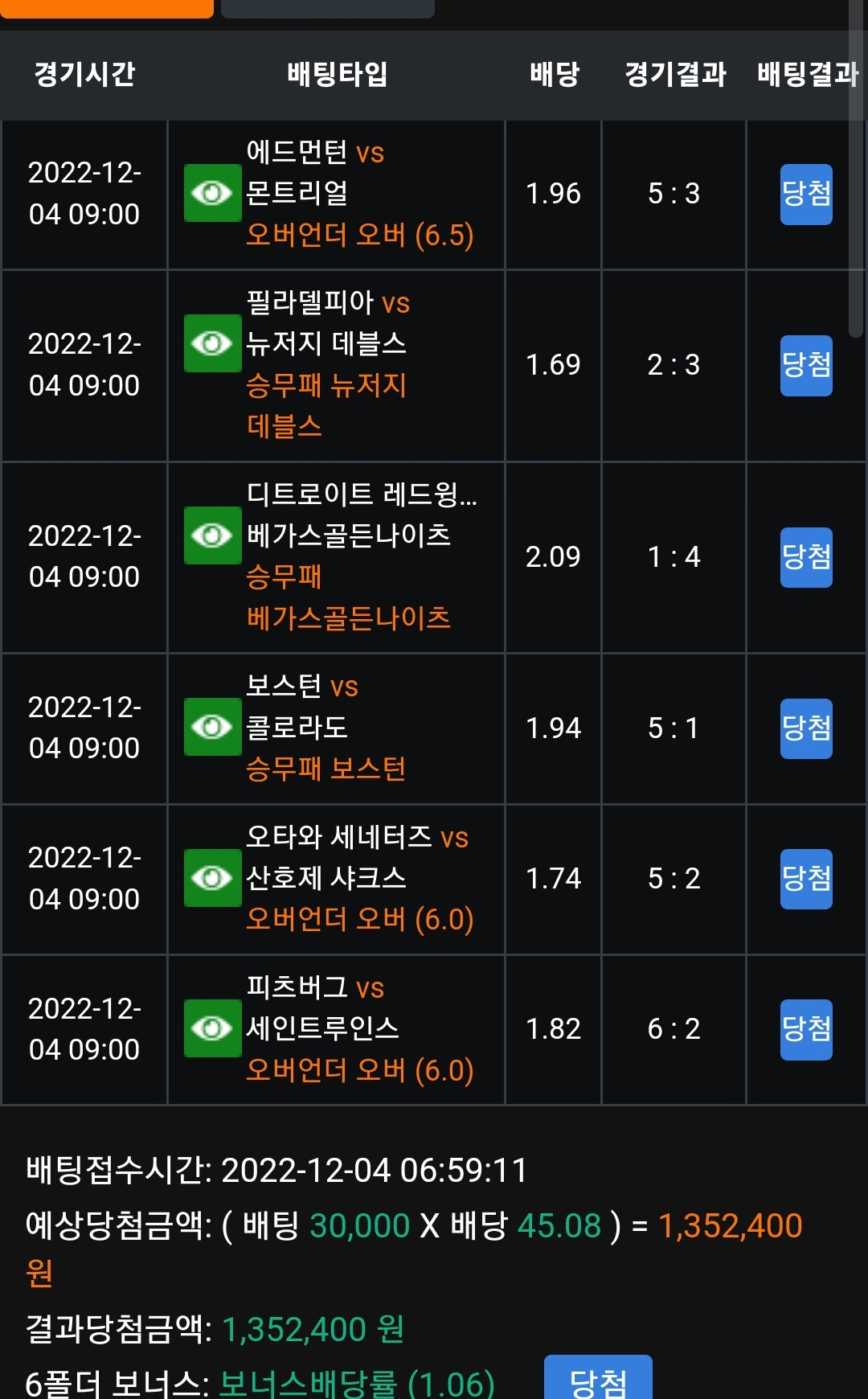Switch to the gray top tab
The height and width of the screenshot is (1399, 868).
tap(328, 8)
